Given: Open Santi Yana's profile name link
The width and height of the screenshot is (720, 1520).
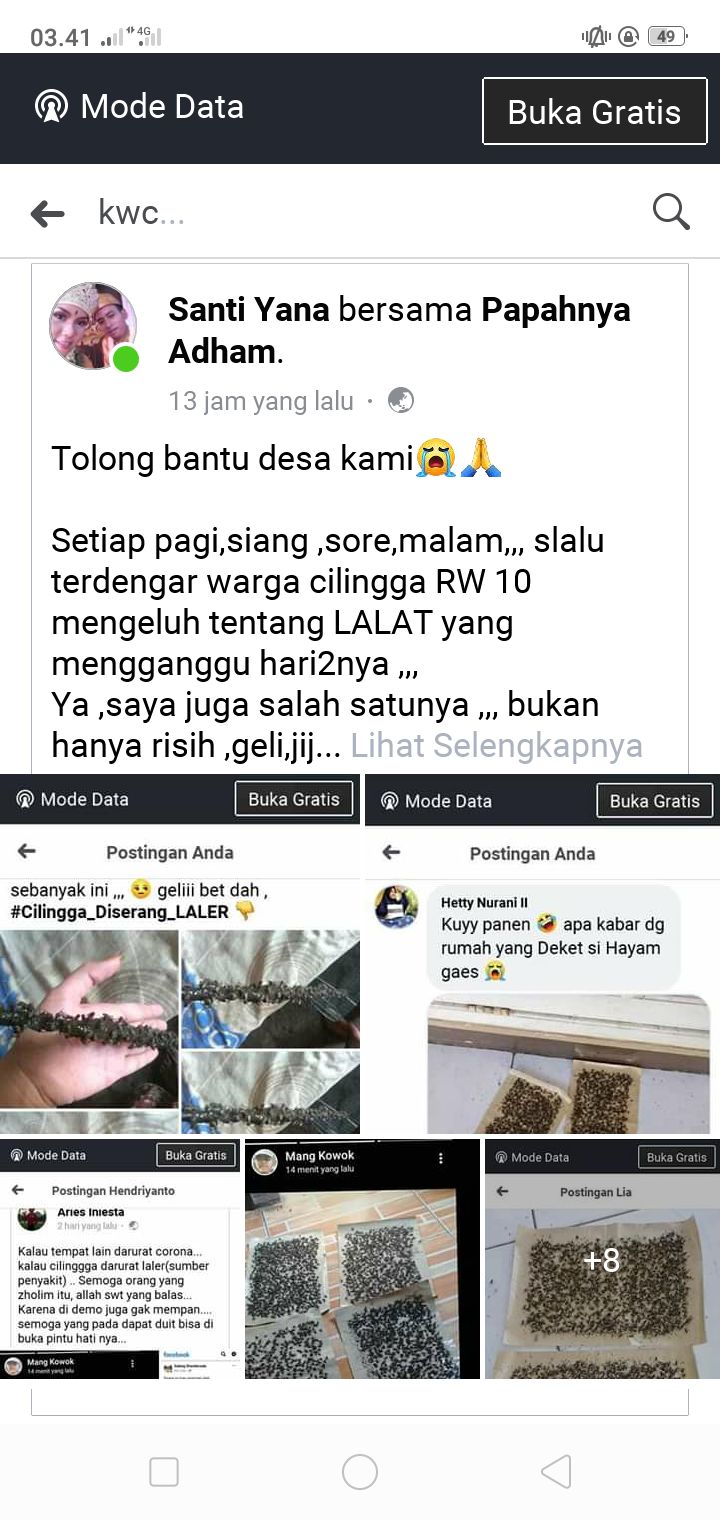Looking at the screenshot, I should point(249,310).
